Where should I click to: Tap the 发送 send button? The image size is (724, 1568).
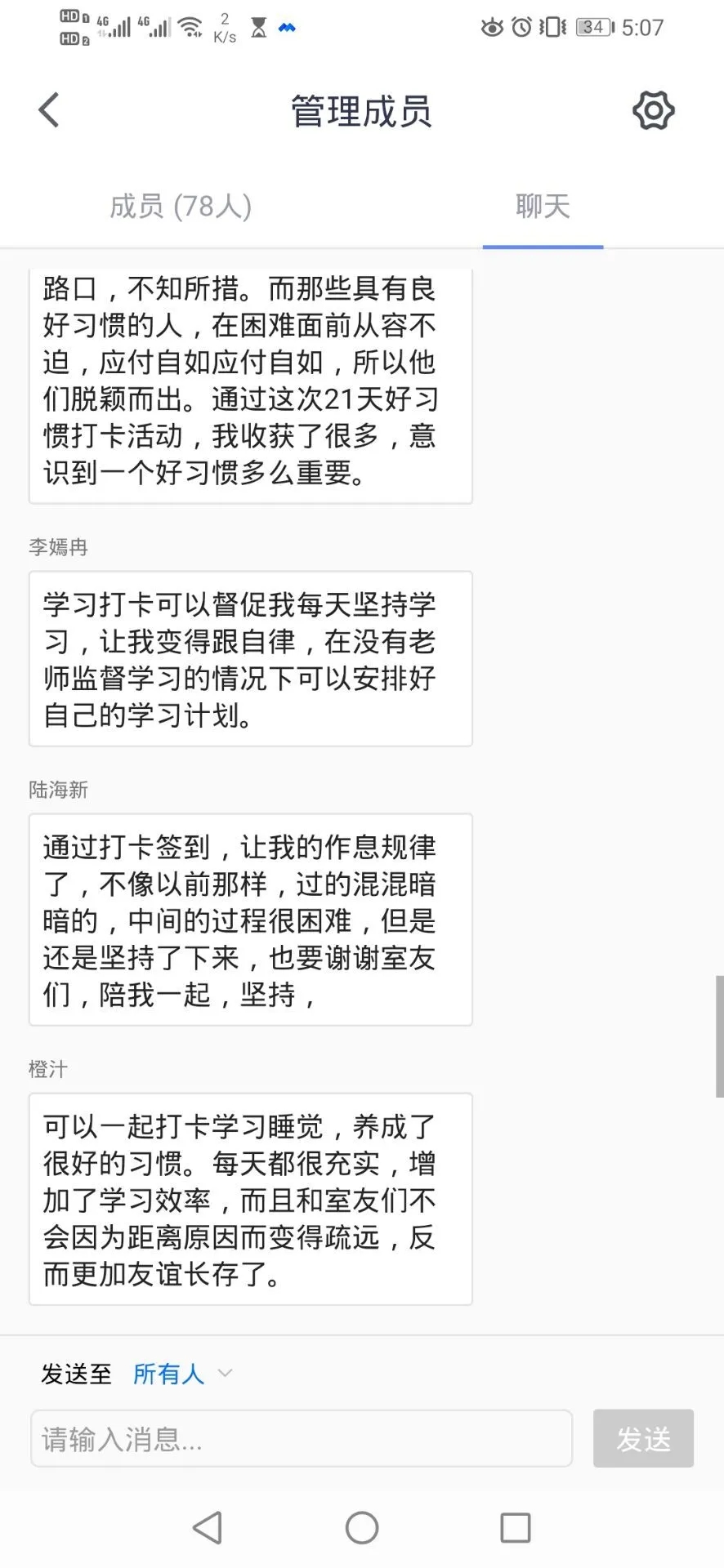[x=643, y=1438]
